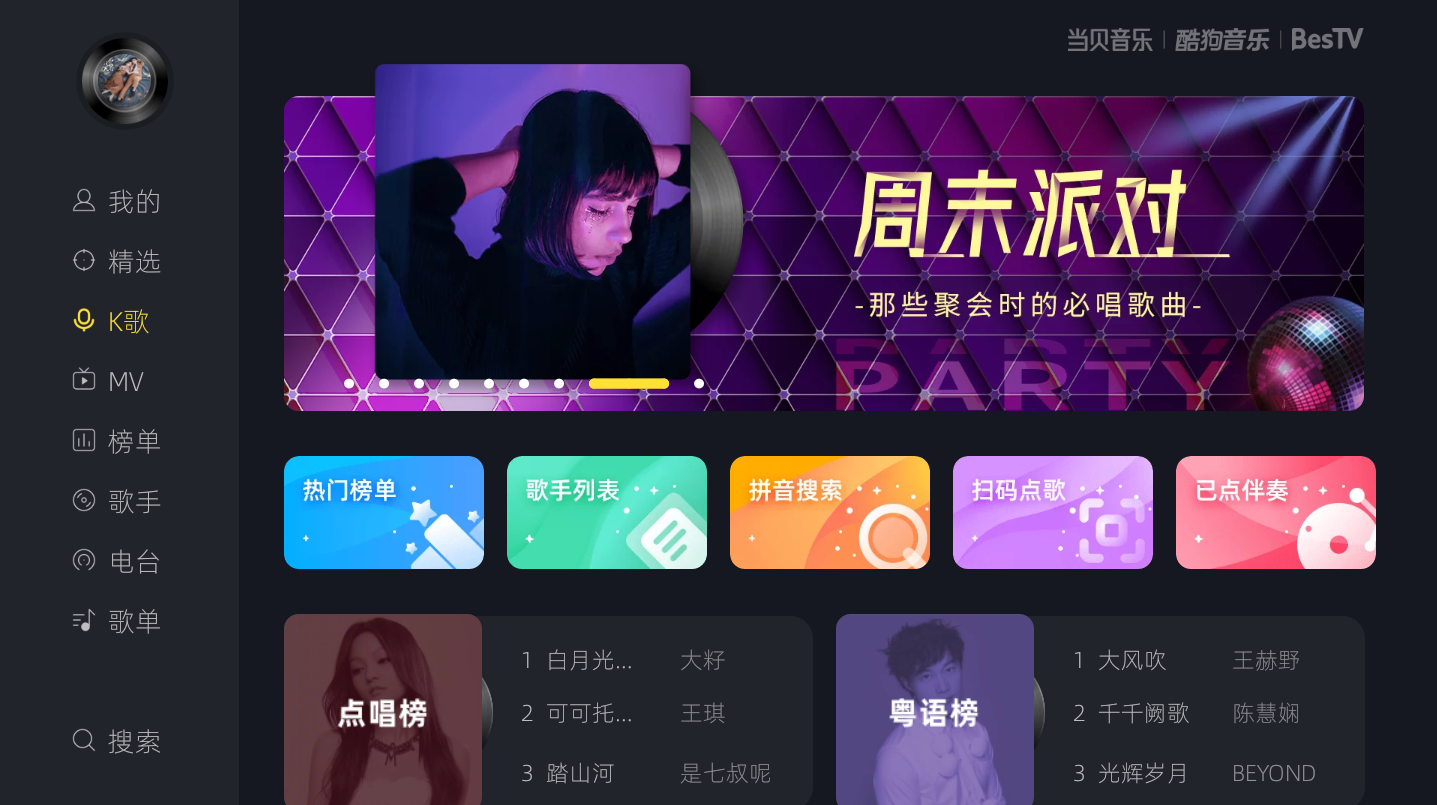Select song 大风吹 by 王赫野
The height and width of the screenshot is (805, 1437).
[x=1185, y=660]
